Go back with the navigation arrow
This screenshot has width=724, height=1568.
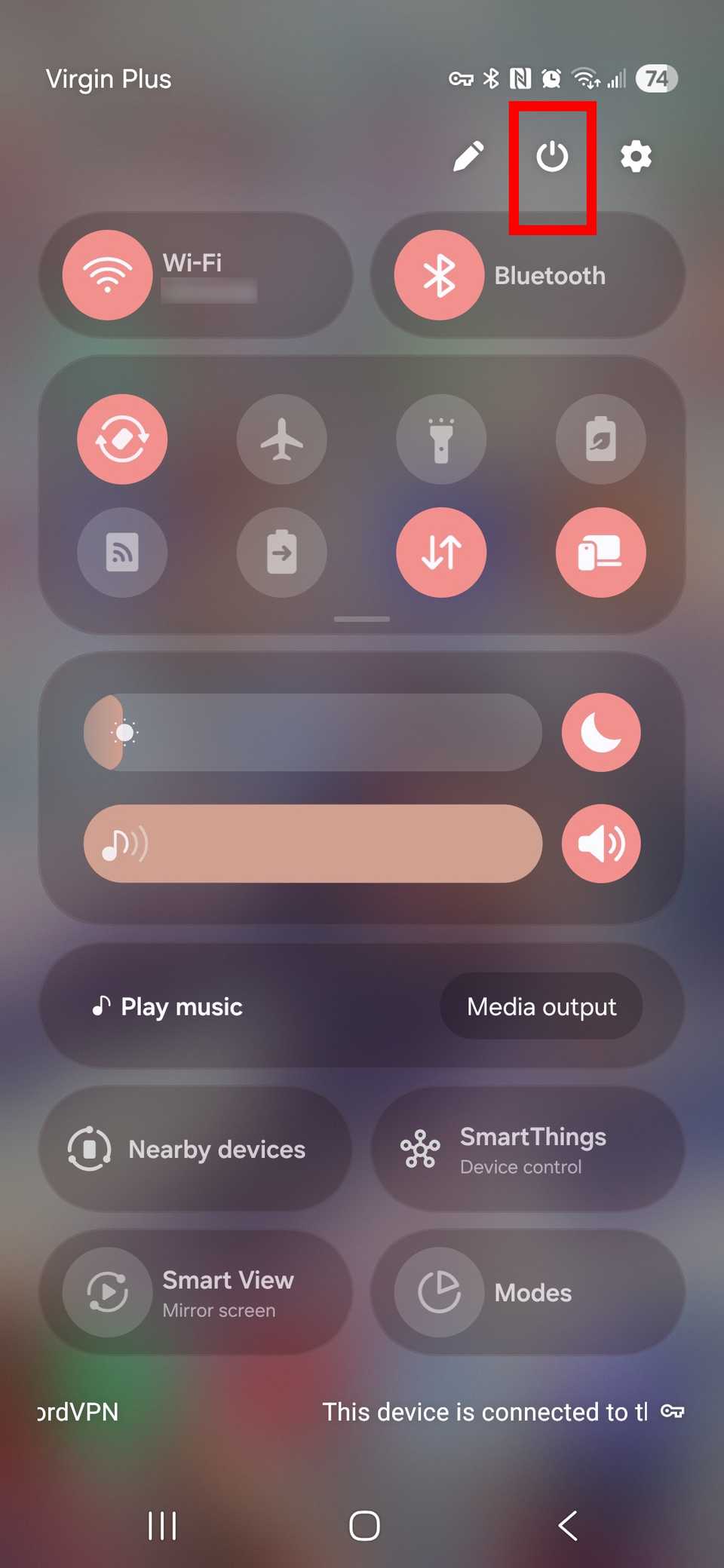[x=567, y=1526]
